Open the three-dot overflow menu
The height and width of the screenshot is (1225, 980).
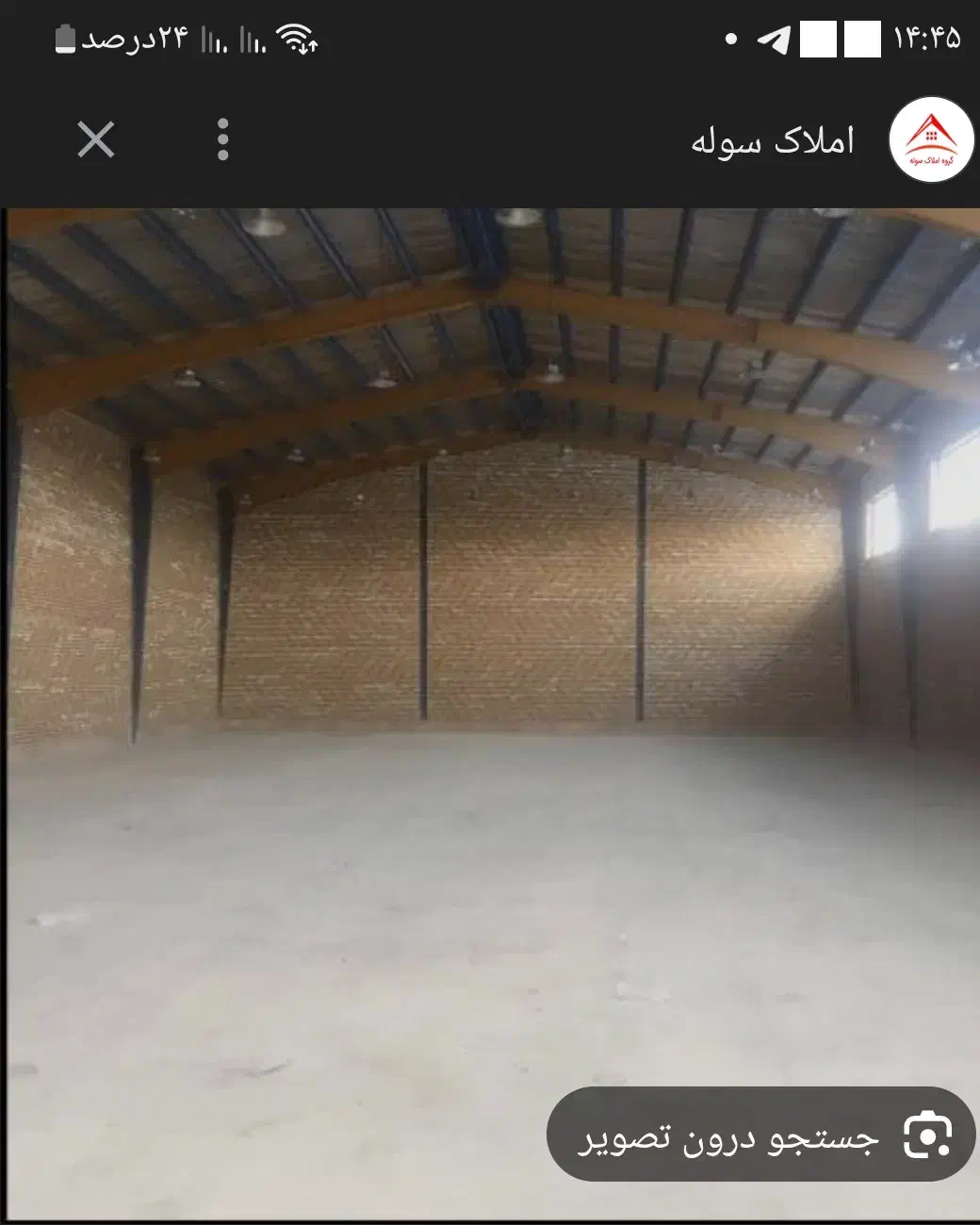point(222,139)
